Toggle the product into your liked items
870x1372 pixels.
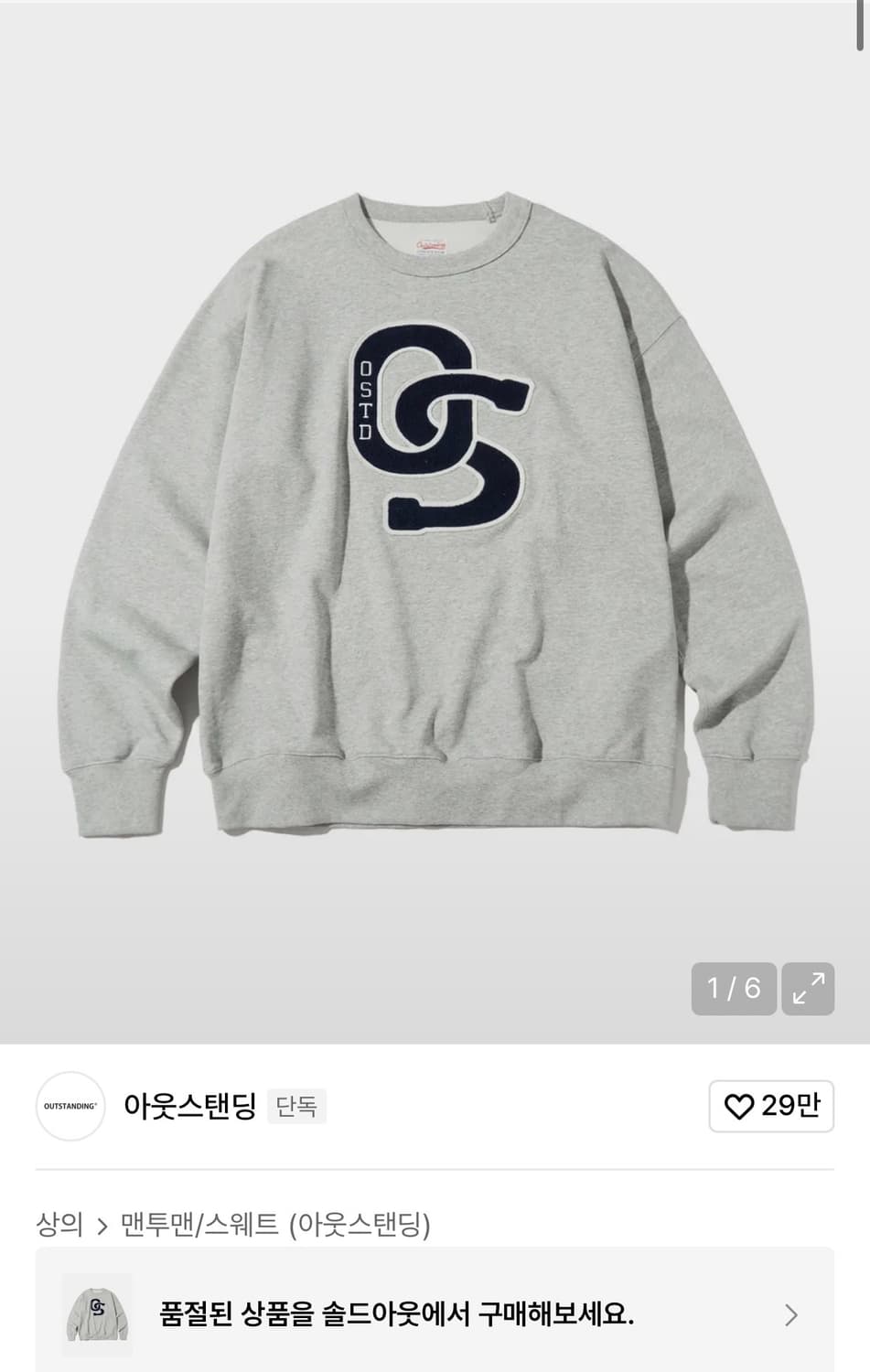tap(771, 1106)
